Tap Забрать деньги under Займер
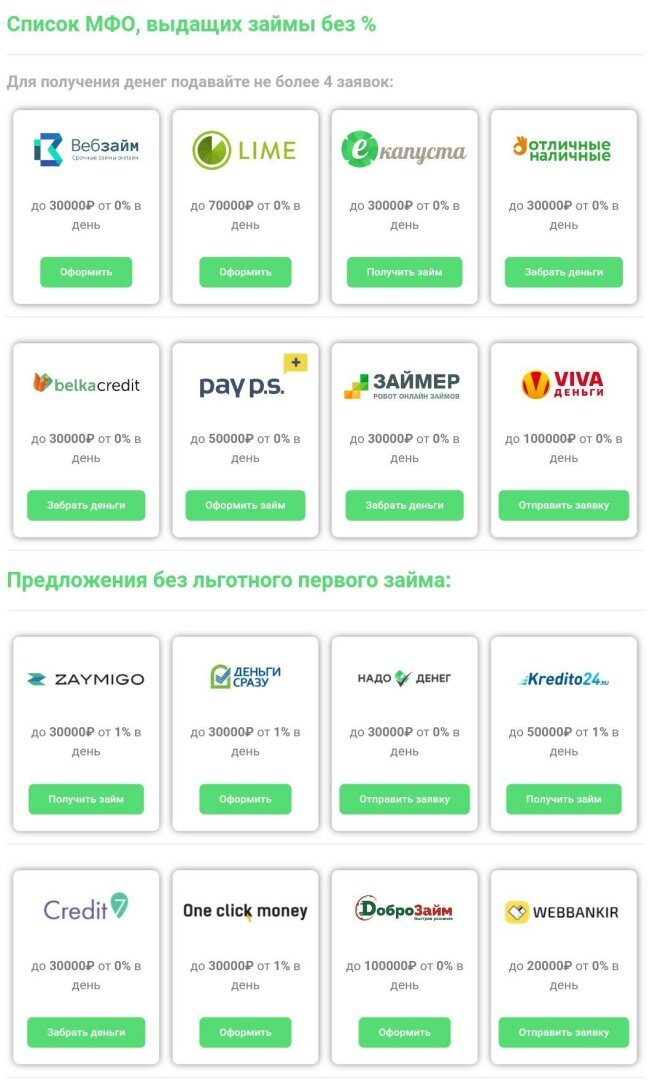This screenshot has width=663, height=1080. coord(404,505)
